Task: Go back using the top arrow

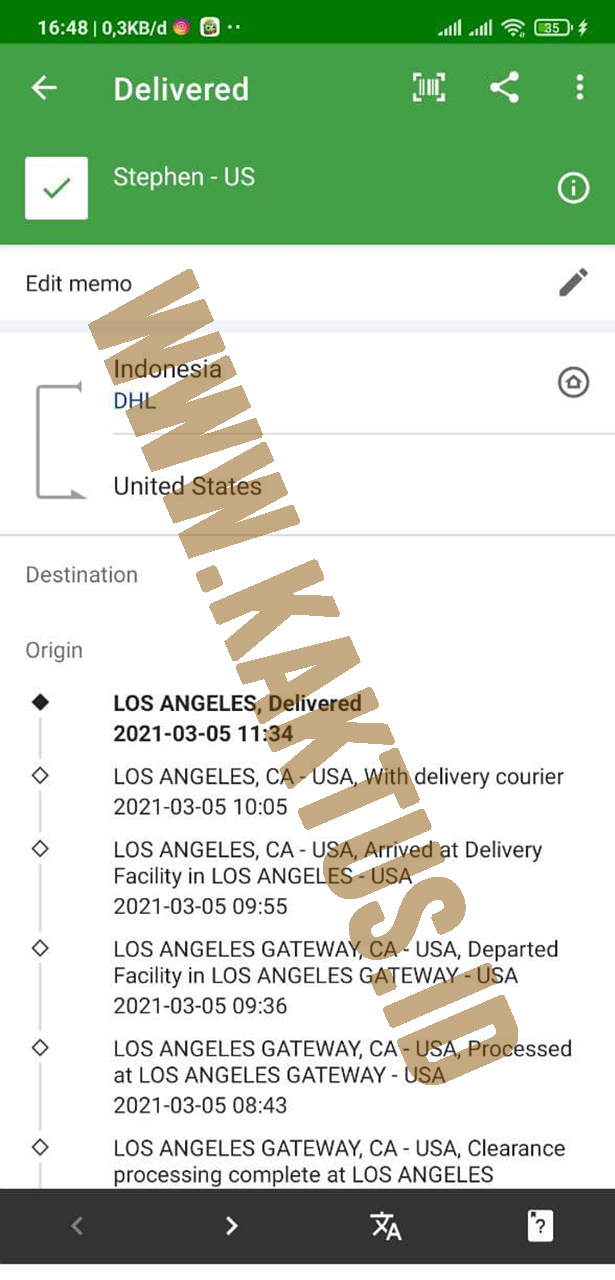Action: coord(44,88)
